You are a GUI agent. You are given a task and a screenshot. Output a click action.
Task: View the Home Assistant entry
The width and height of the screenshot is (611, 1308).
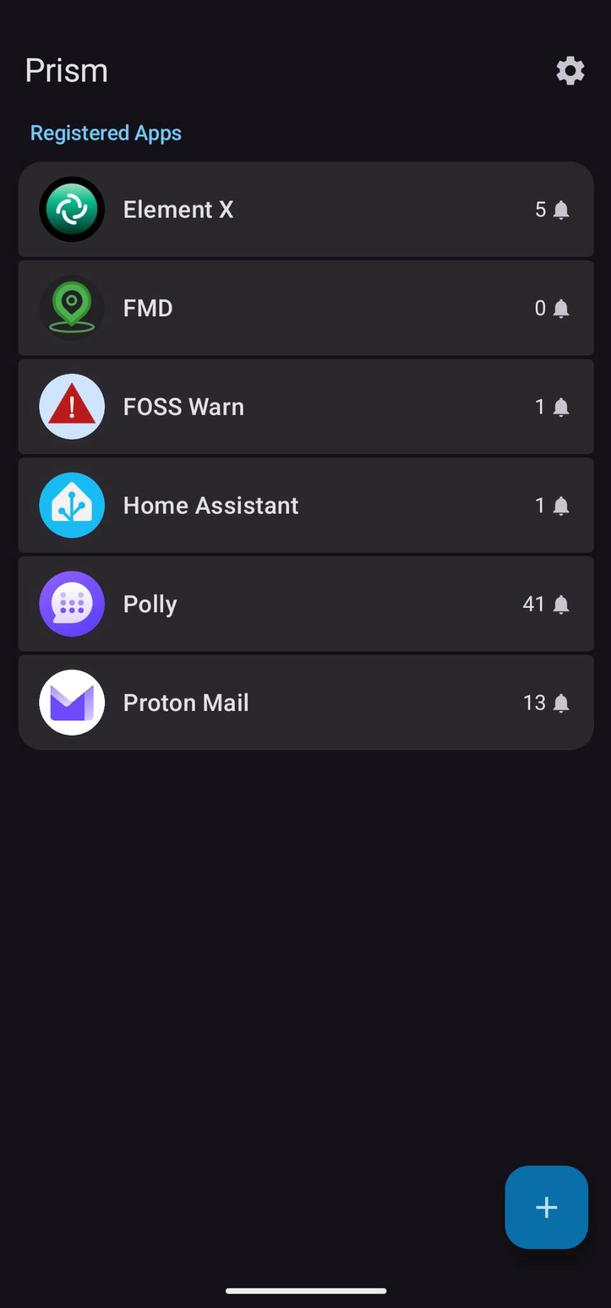point(305,505)
